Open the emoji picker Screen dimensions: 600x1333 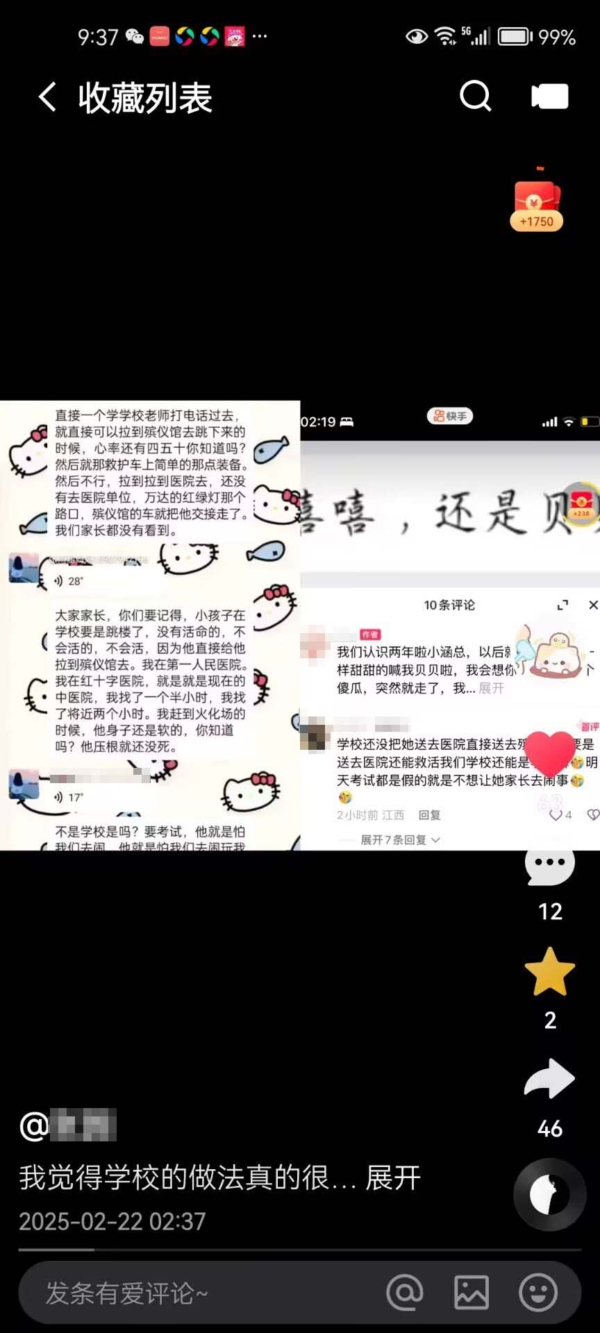point(538,1293)
